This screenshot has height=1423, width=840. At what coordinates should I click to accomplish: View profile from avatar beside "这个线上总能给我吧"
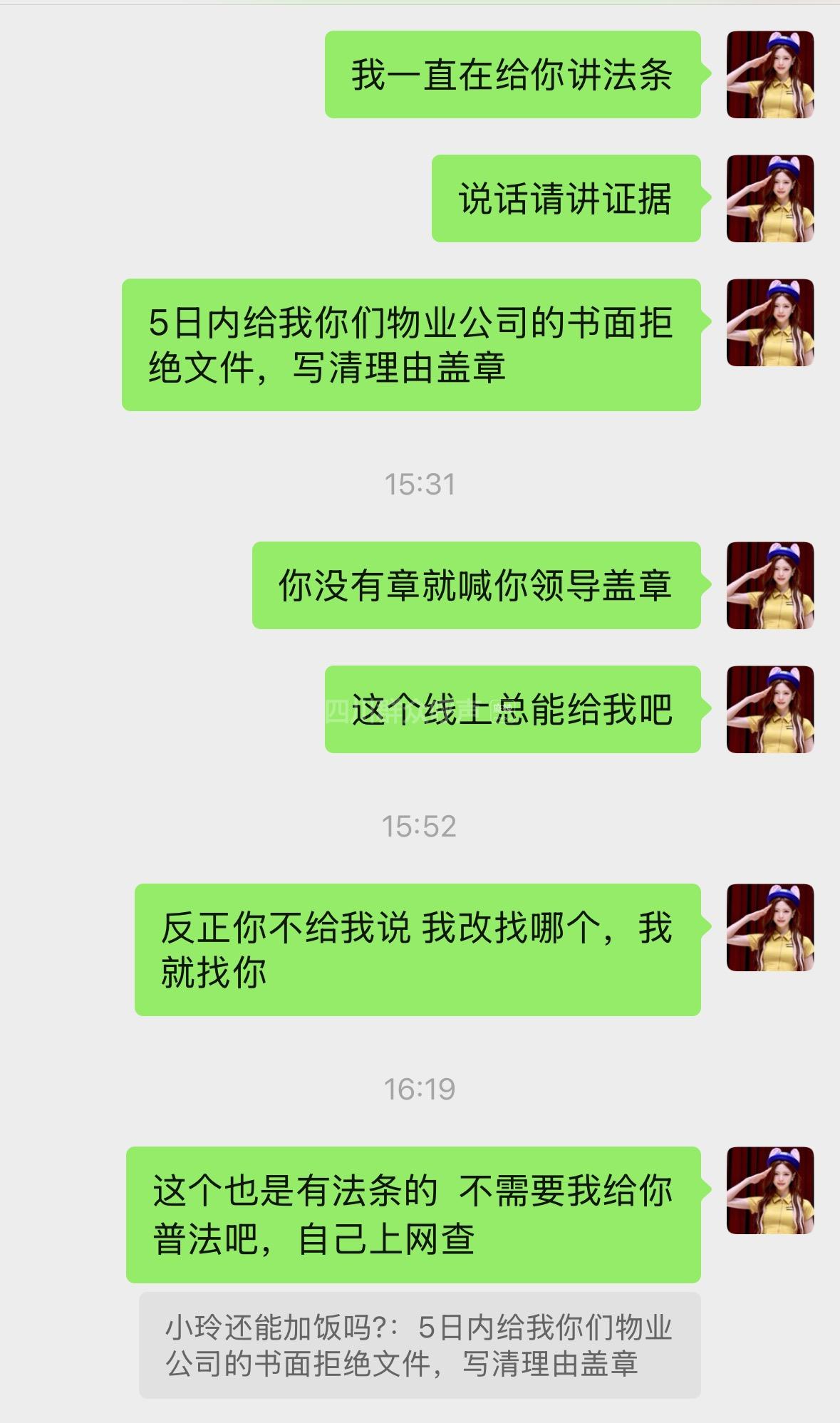click(x=769, y=710)
